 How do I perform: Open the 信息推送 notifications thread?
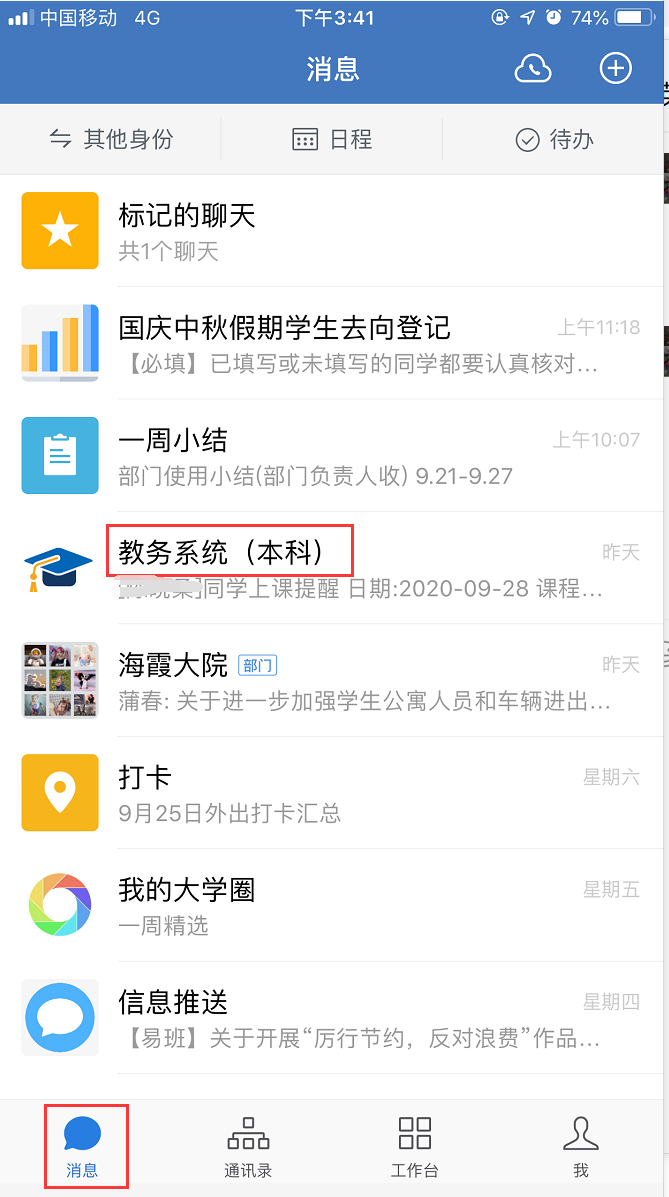[330, 1017]
